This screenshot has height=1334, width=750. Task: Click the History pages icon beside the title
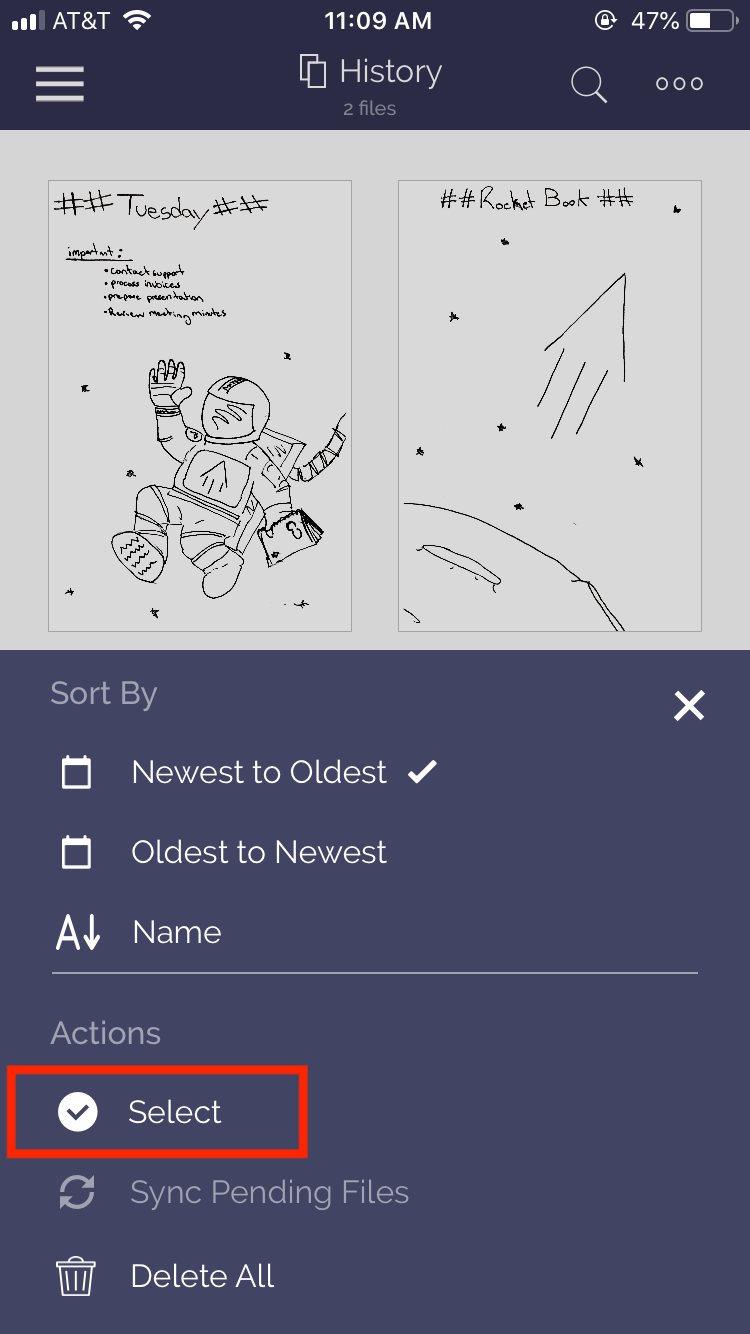(x=313, y=70)
